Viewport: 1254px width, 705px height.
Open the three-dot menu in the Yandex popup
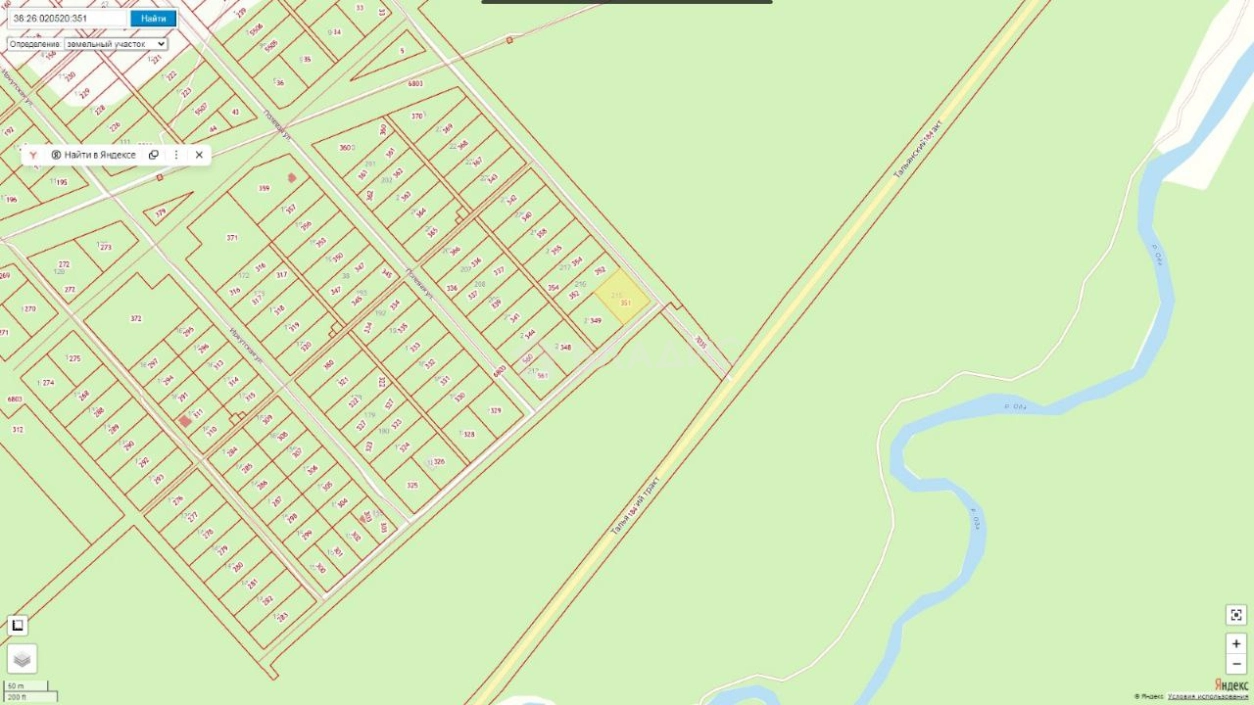[176, 155]
